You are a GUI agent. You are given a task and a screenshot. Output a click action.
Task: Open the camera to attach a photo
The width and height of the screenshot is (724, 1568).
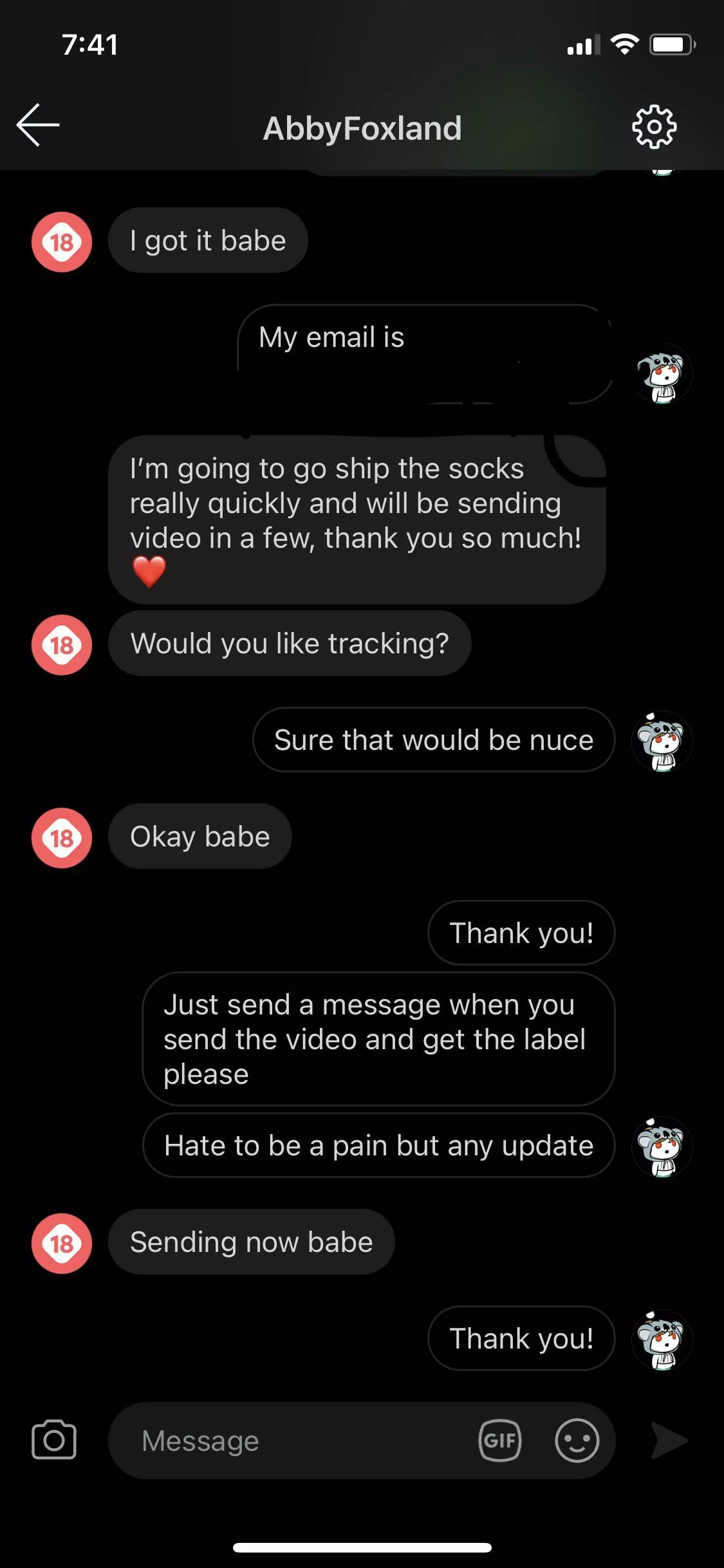tap(54, 1440)
